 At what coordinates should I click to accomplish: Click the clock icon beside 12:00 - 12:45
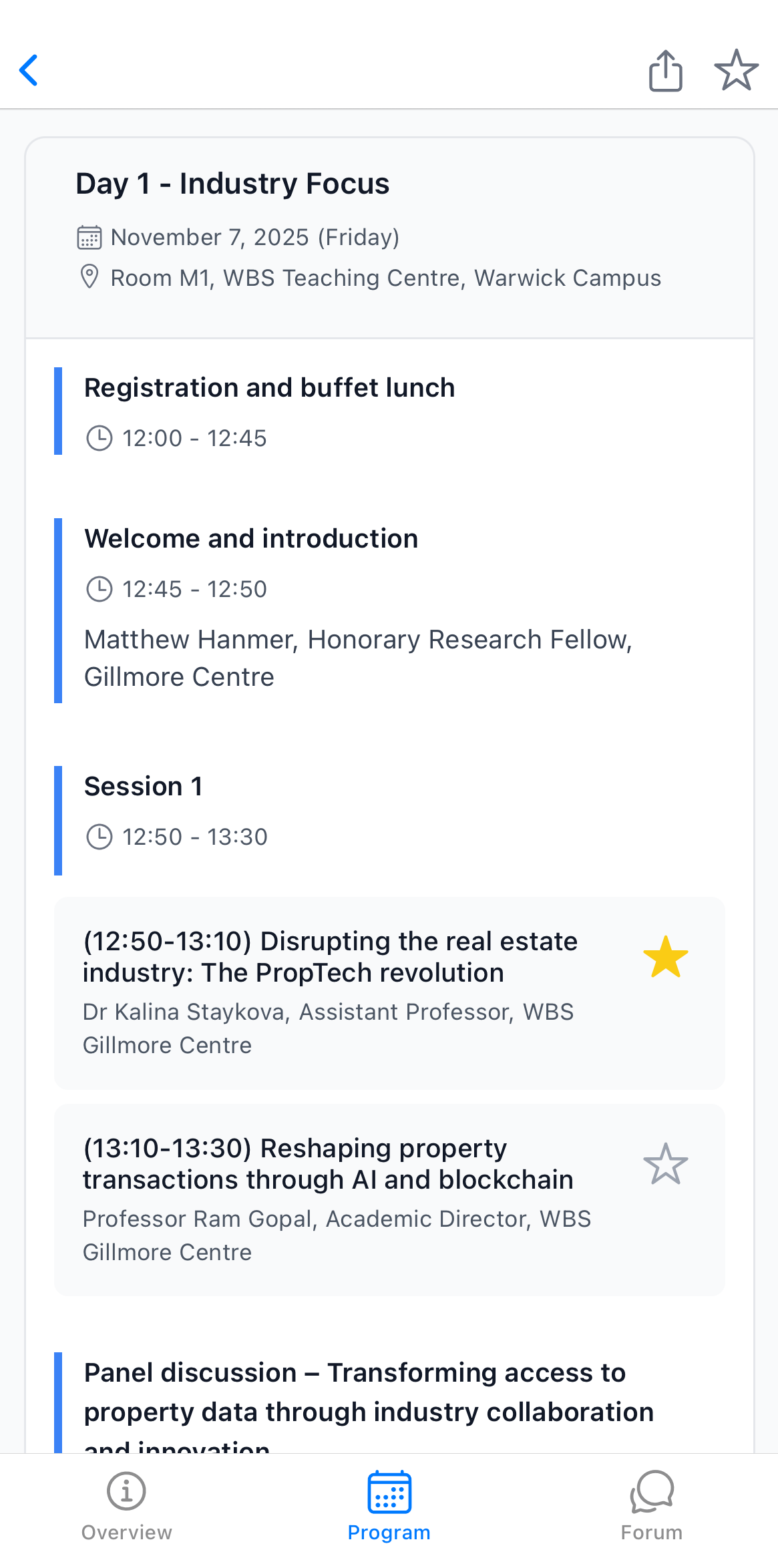pos(100,437)
